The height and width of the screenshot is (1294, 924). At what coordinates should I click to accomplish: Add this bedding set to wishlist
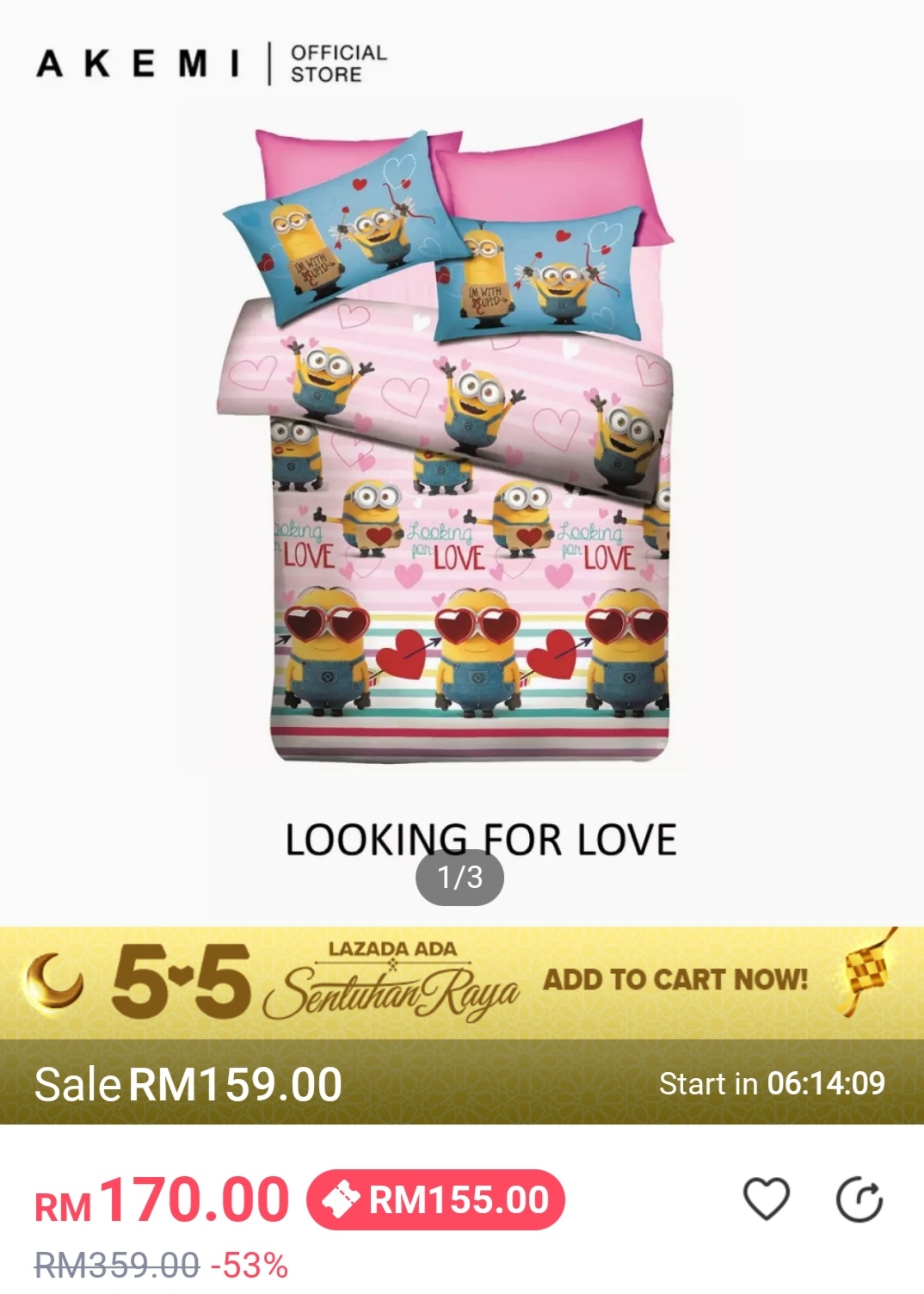pyautogui.click(x=766, y=1198)
